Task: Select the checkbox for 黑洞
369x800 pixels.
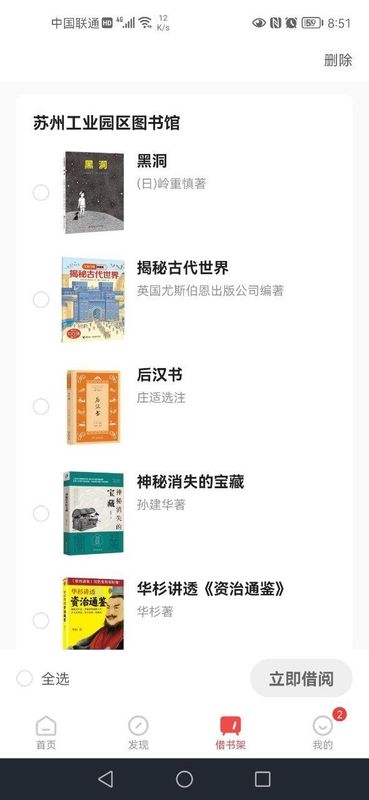Action: (x=41, y=192)
